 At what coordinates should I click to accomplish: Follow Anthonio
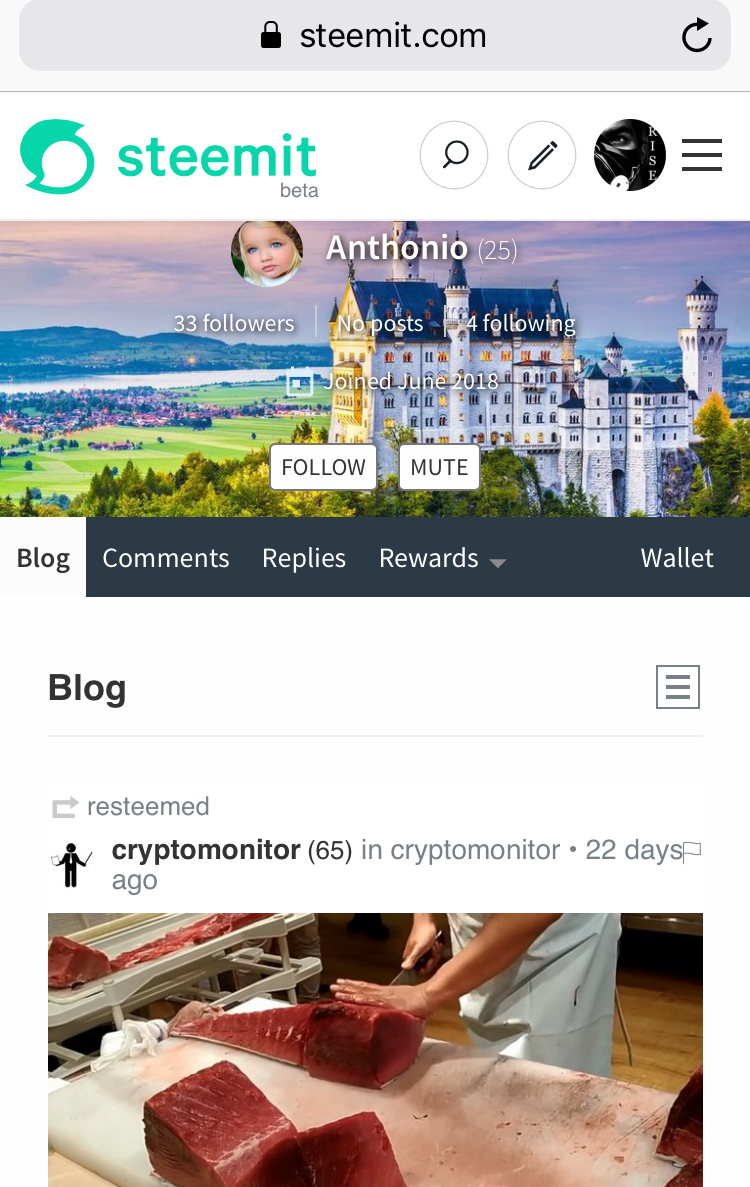pos(323,467)
